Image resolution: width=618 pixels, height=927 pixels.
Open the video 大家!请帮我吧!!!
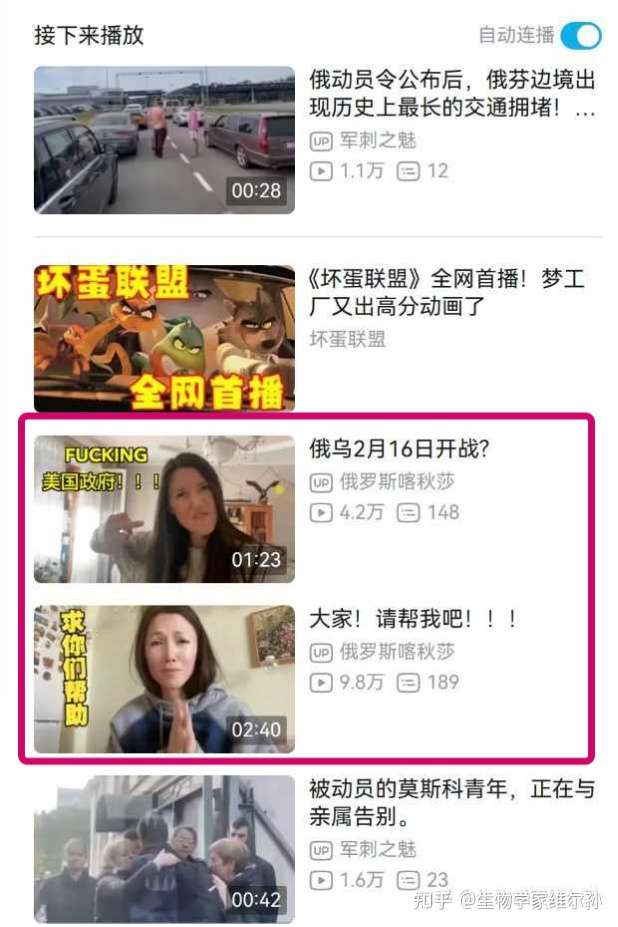[x=164, y=678]
